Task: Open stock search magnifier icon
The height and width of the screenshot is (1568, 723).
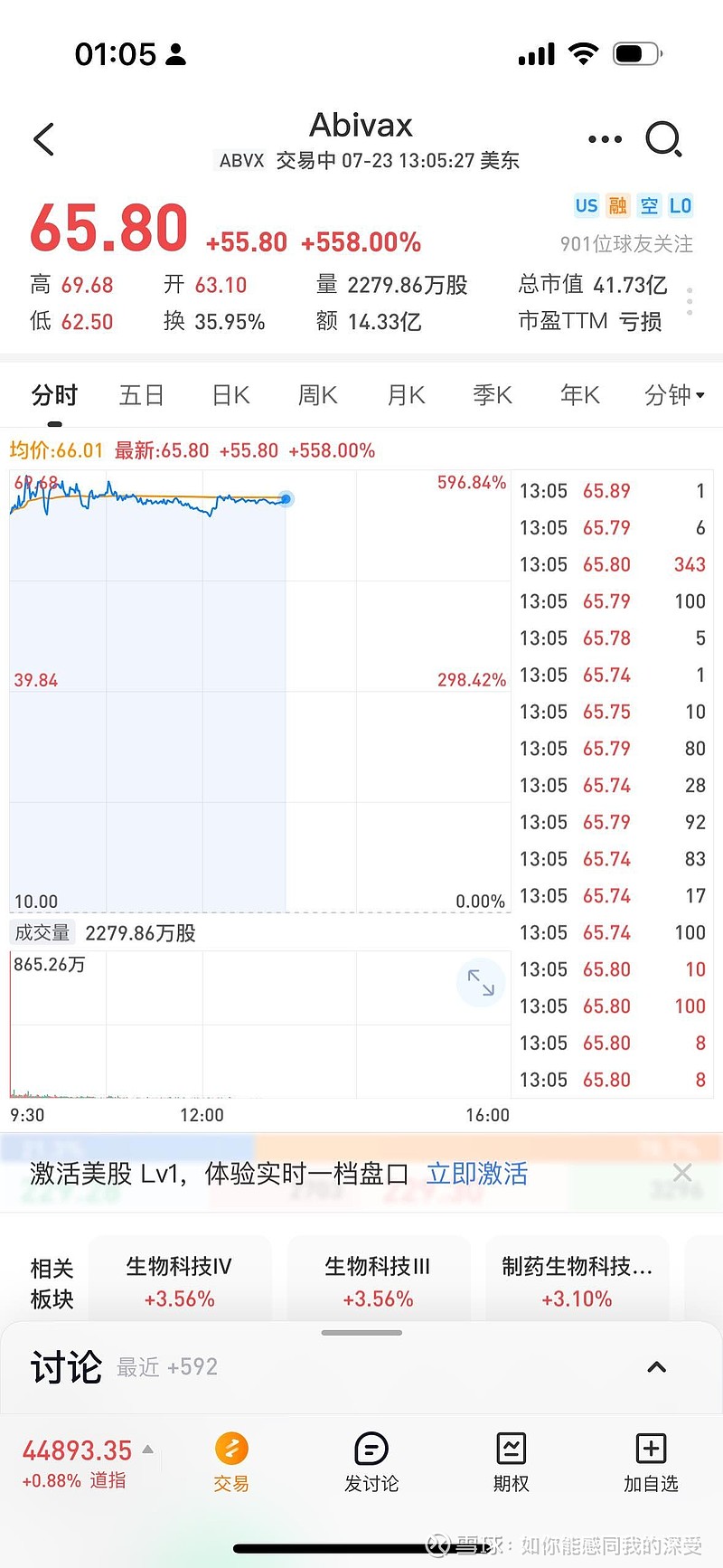Action: click(x=663, y=139)
